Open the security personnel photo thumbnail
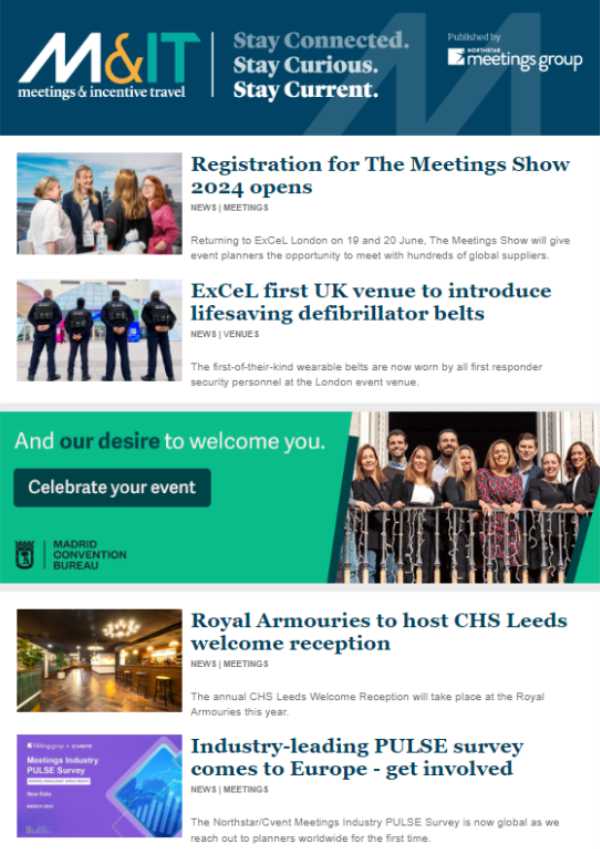Screen dimensions: 600x849 tap(99, 330)
